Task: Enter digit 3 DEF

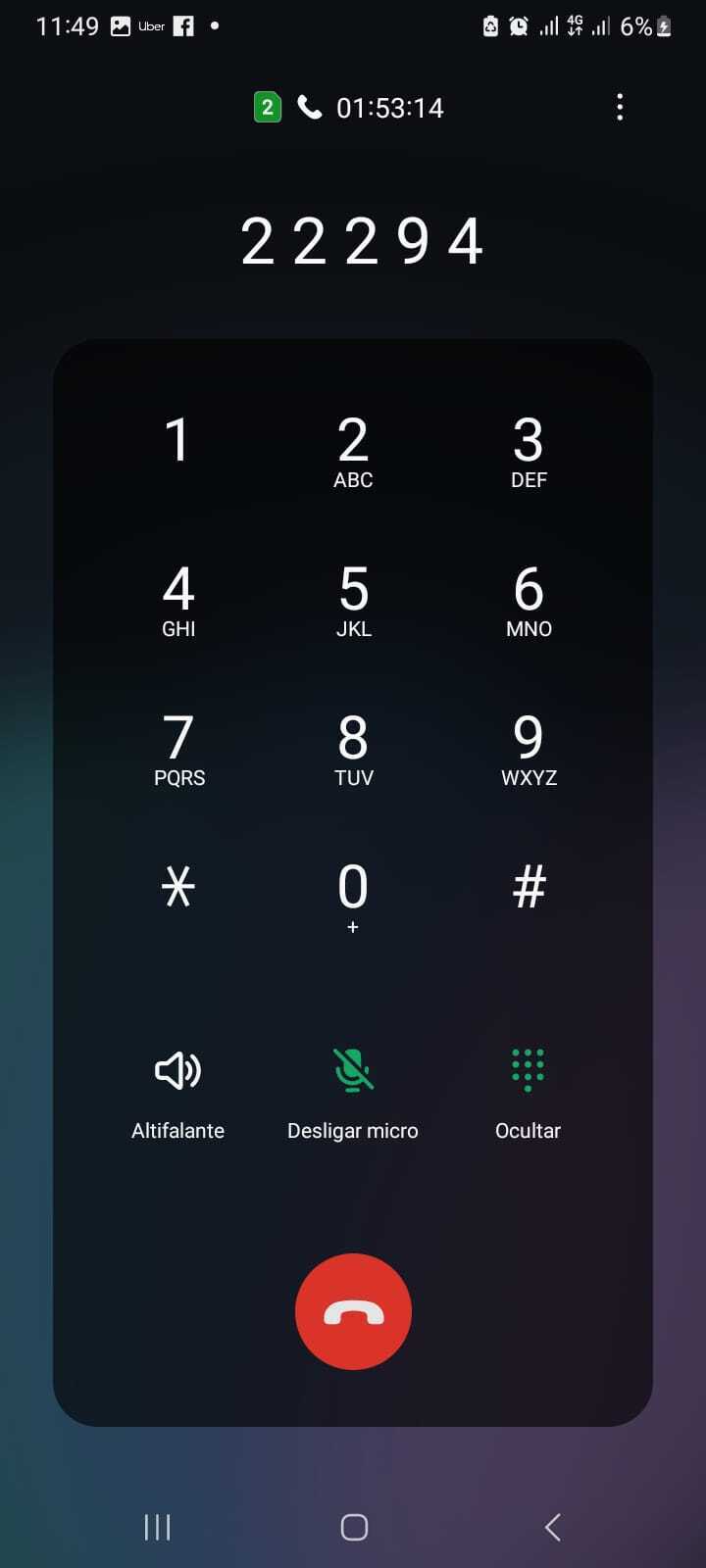Action: click(529, 451)
